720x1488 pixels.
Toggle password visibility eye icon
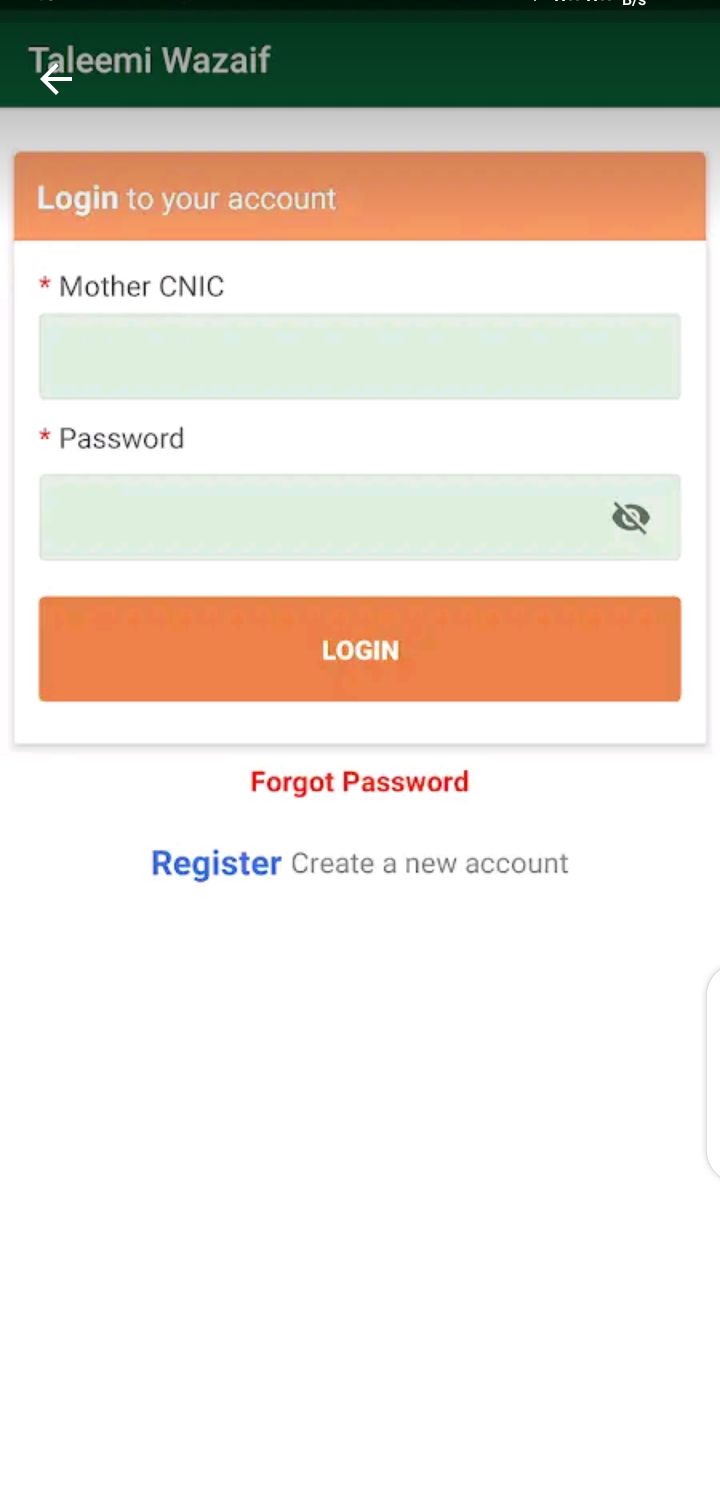(x=630, y=517)
